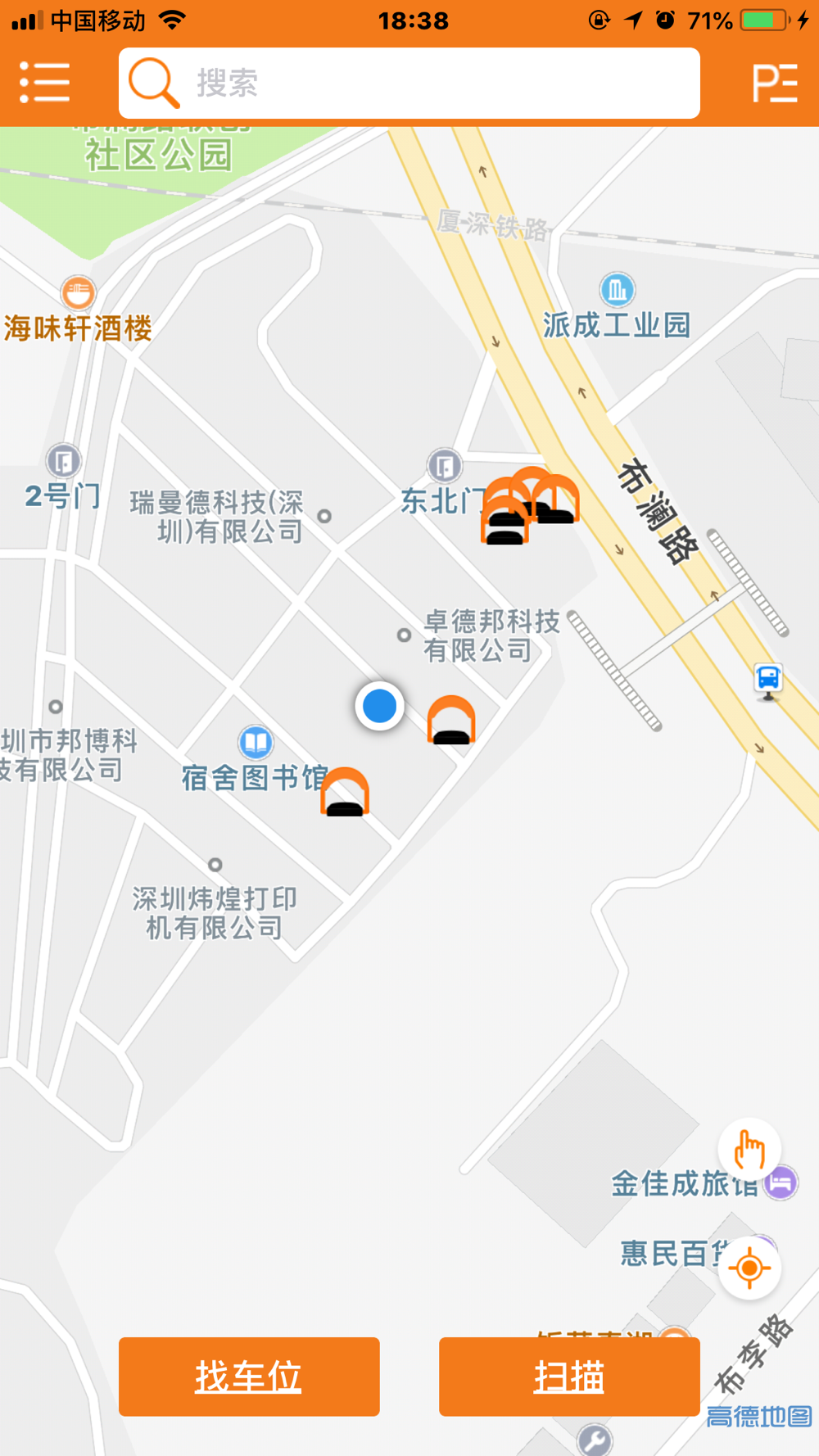Select the parking marker near 卓德邦科技

coord(451,720)
